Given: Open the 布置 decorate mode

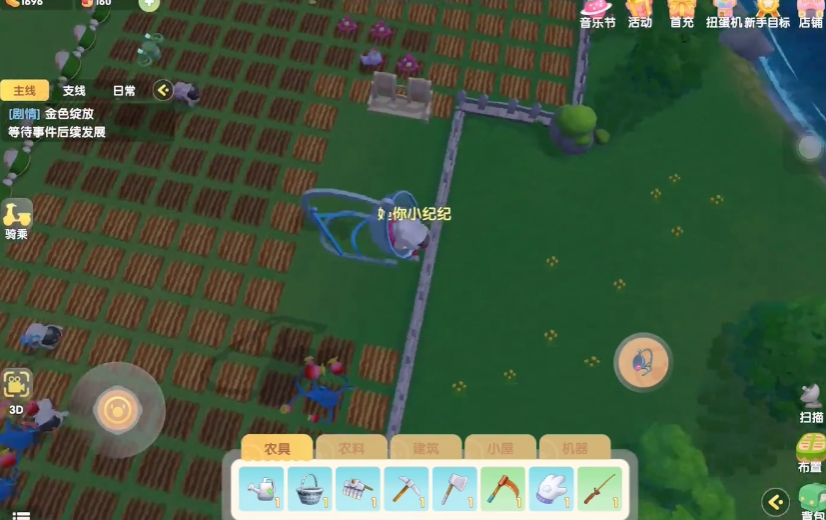Looking at the screenshot, I should [x=811, y=451].
